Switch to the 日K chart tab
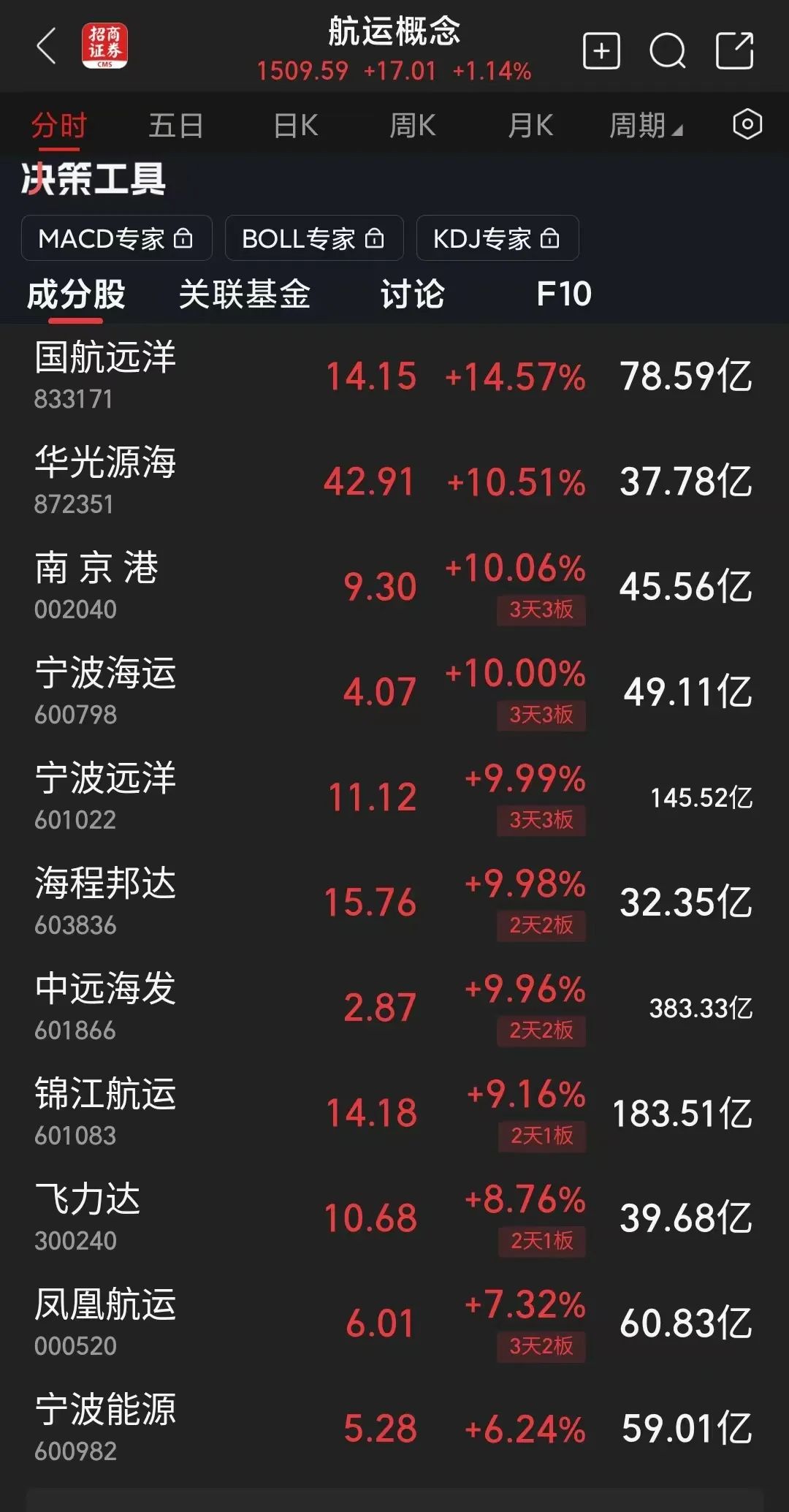Screen dimensions: 789x1512 pos(295,126)
